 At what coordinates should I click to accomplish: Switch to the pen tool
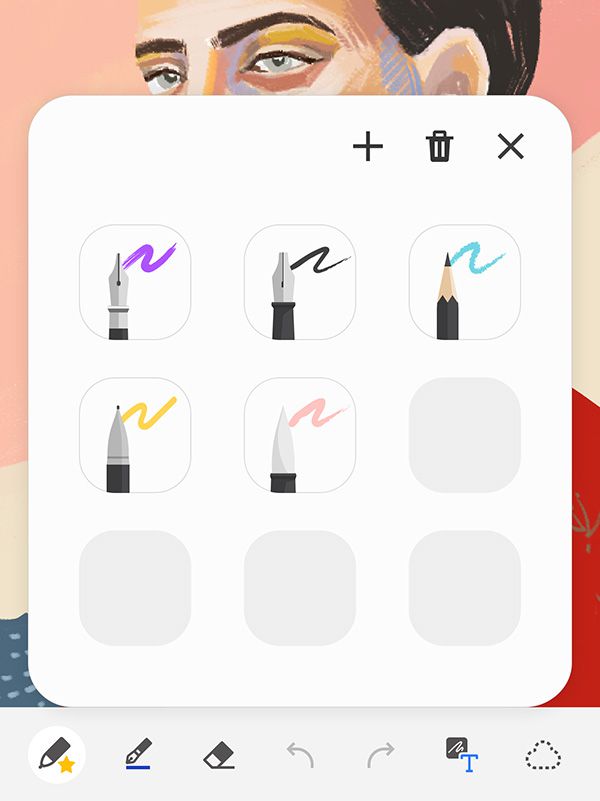138,754
